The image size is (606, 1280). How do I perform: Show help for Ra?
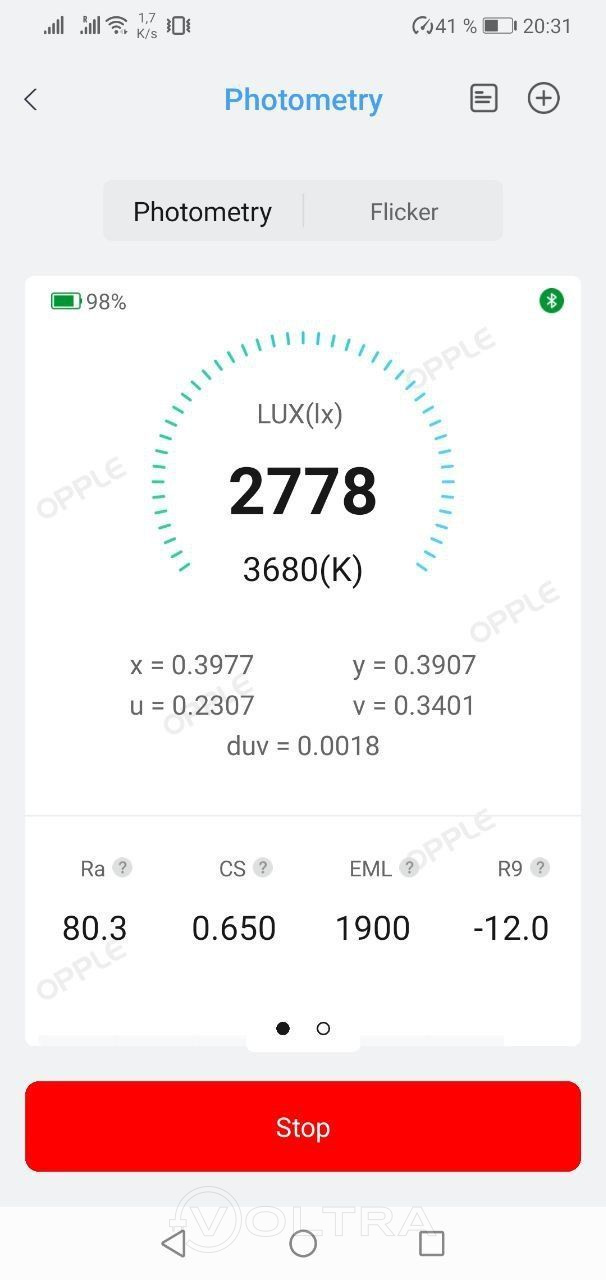pos(122,867)
